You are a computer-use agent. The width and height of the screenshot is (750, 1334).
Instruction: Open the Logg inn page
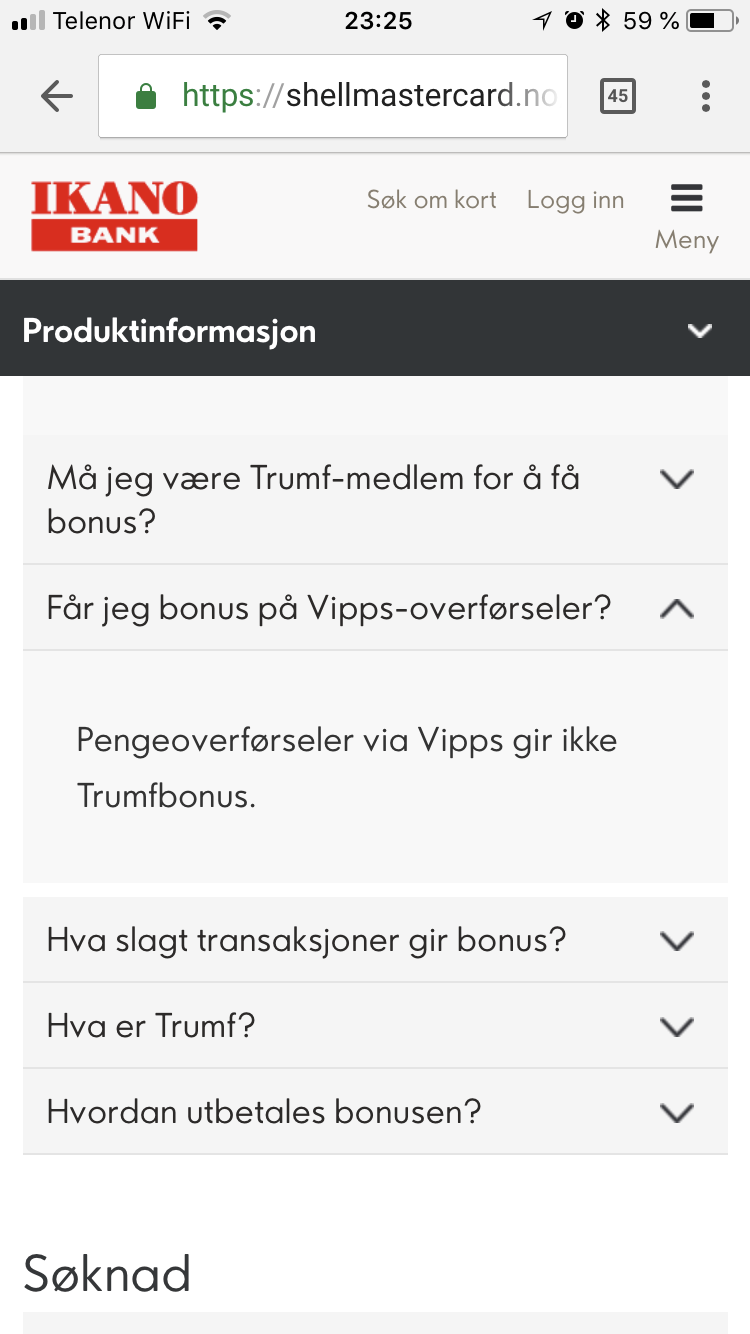575,200
